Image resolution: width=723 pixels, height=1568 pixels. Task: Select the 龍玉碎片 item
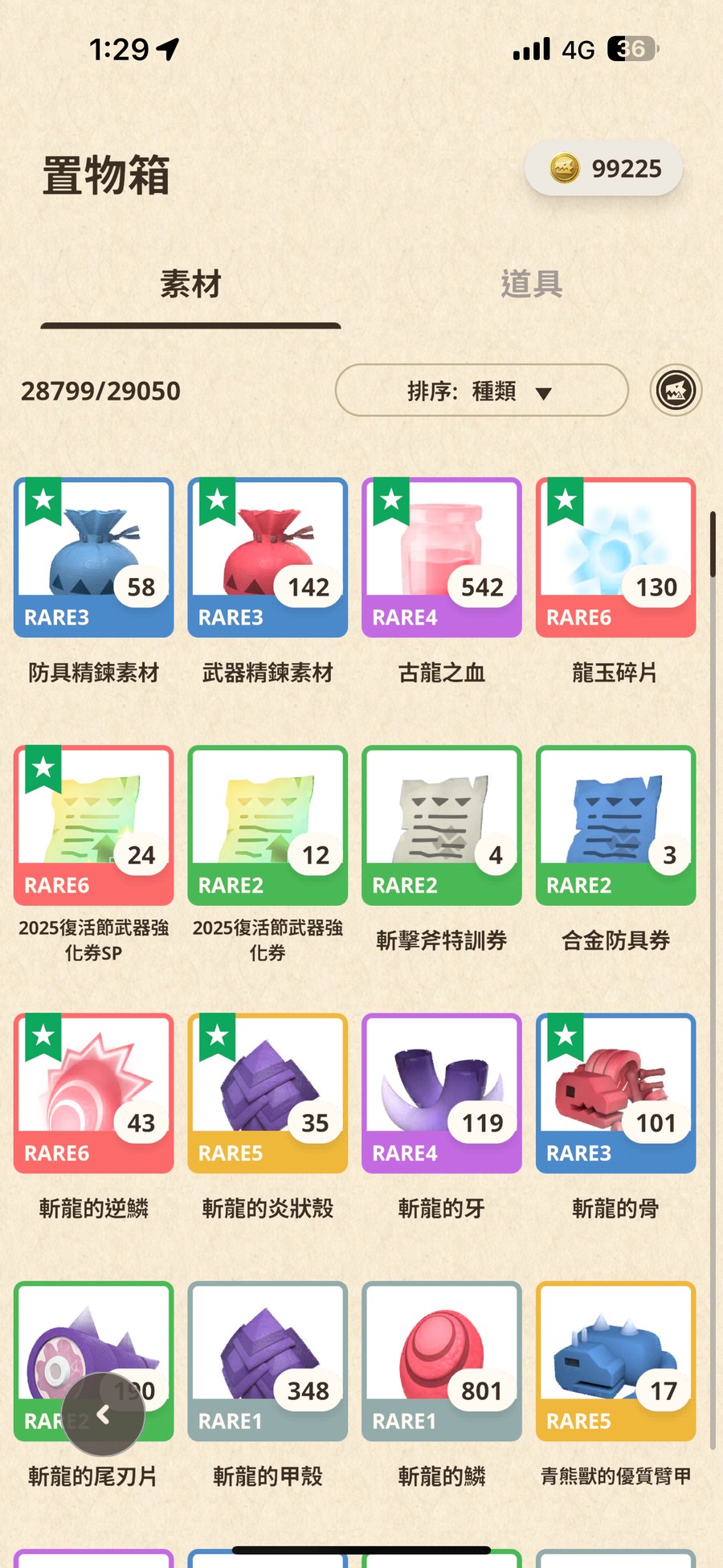[x=615, y=557]
